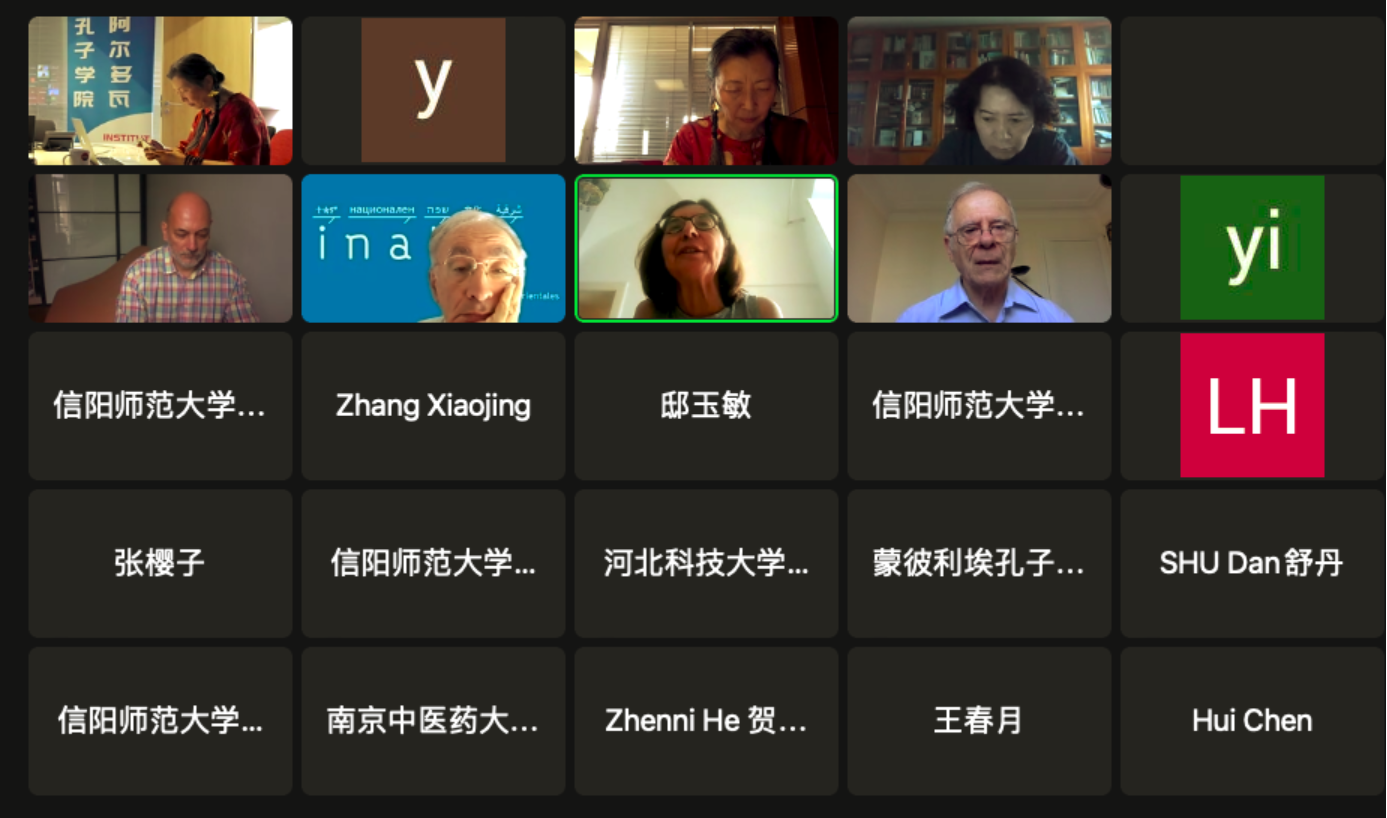
Task: Select Zhang Xiaojing's participant tile
Action: pos(433,406)
